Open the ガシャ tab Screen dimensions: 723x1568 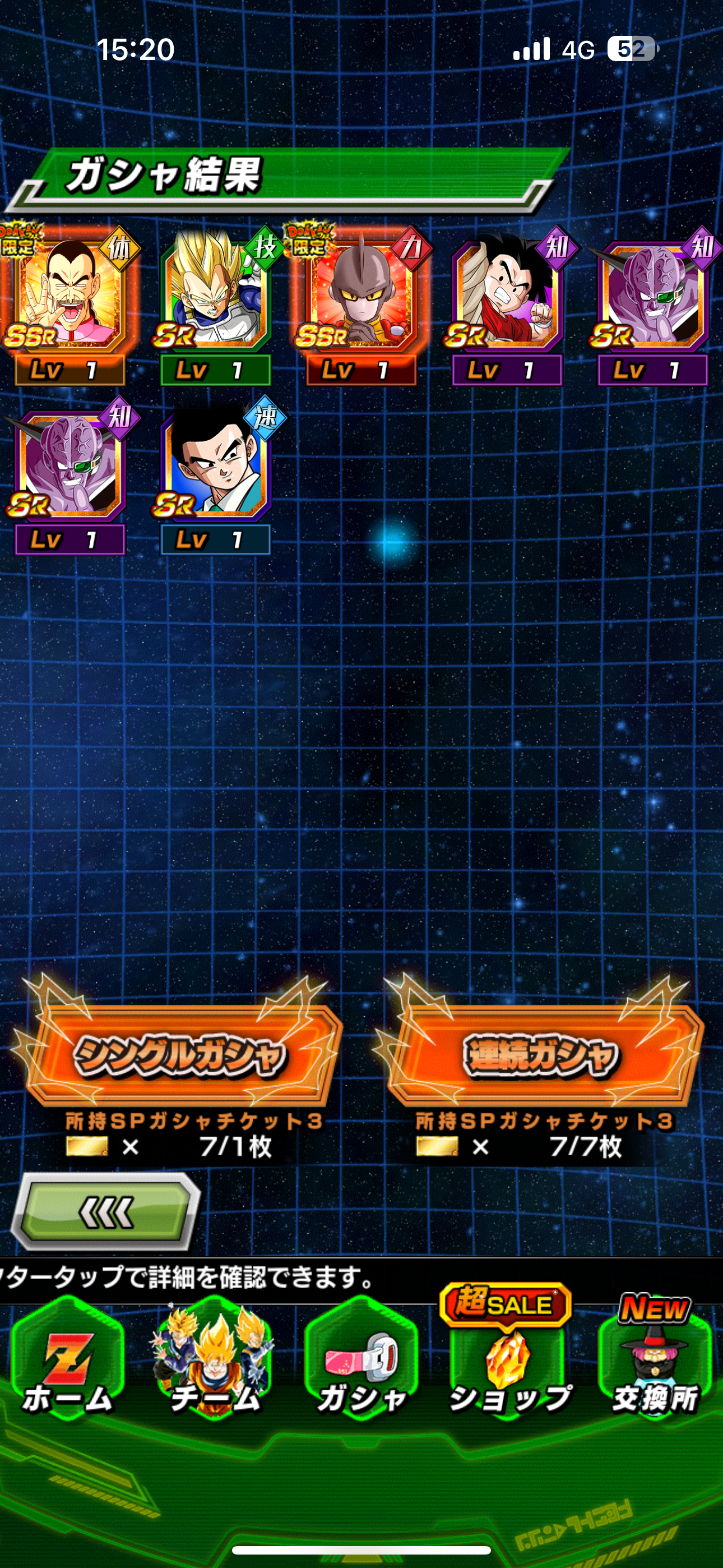pos(361,1360)
